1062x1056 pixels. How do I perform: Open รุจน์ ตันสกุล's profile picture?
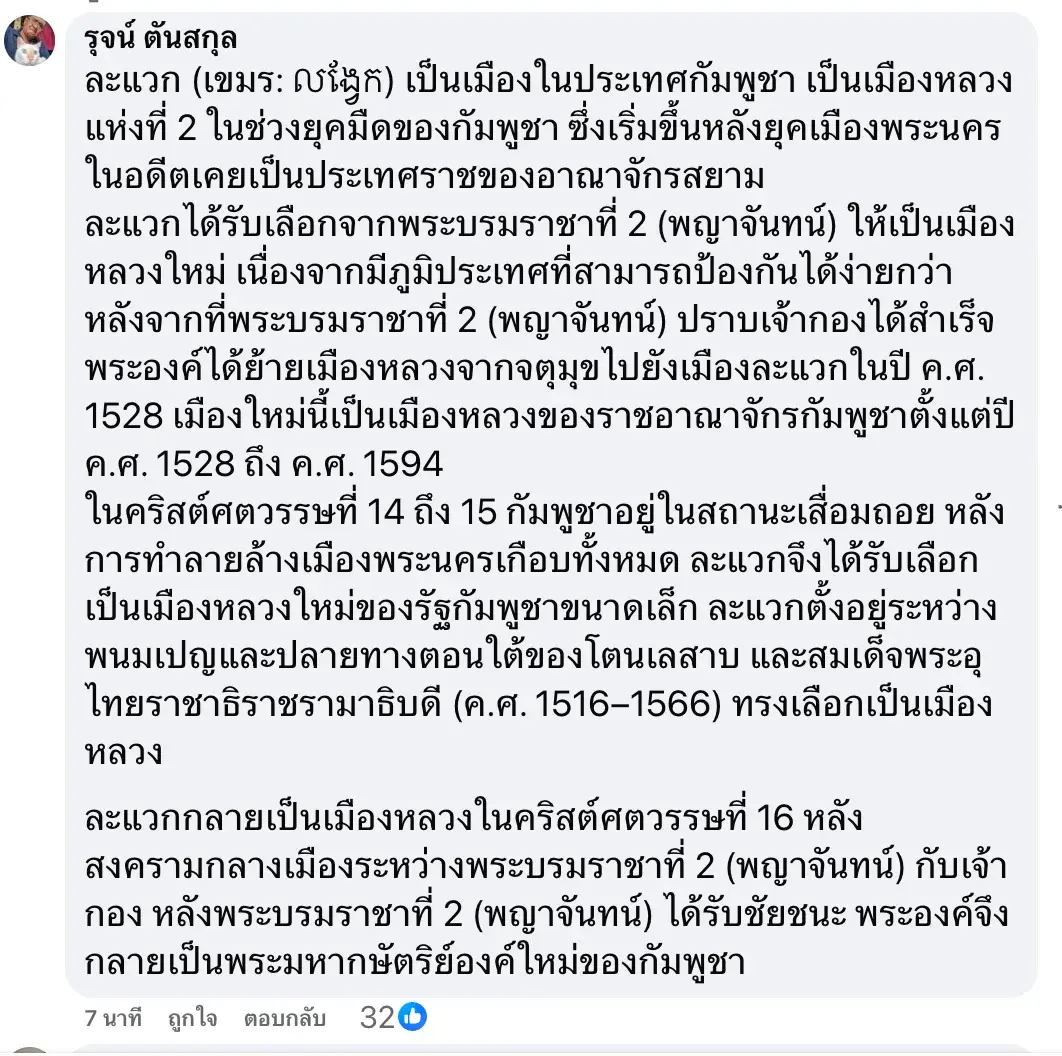pos(30,41)
